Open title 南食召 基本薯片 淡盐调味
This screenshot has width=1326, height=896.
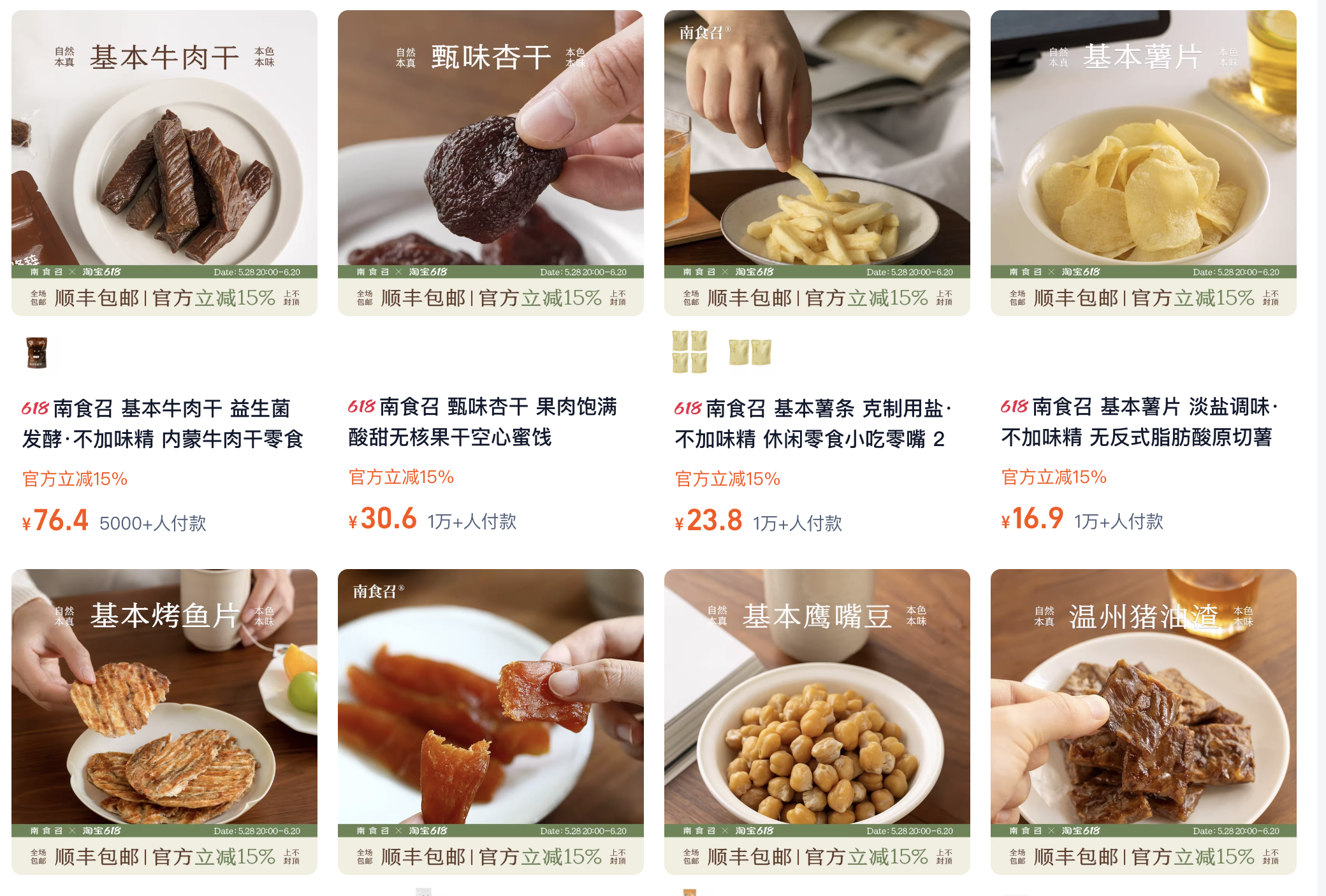(x=1138, y=422)
